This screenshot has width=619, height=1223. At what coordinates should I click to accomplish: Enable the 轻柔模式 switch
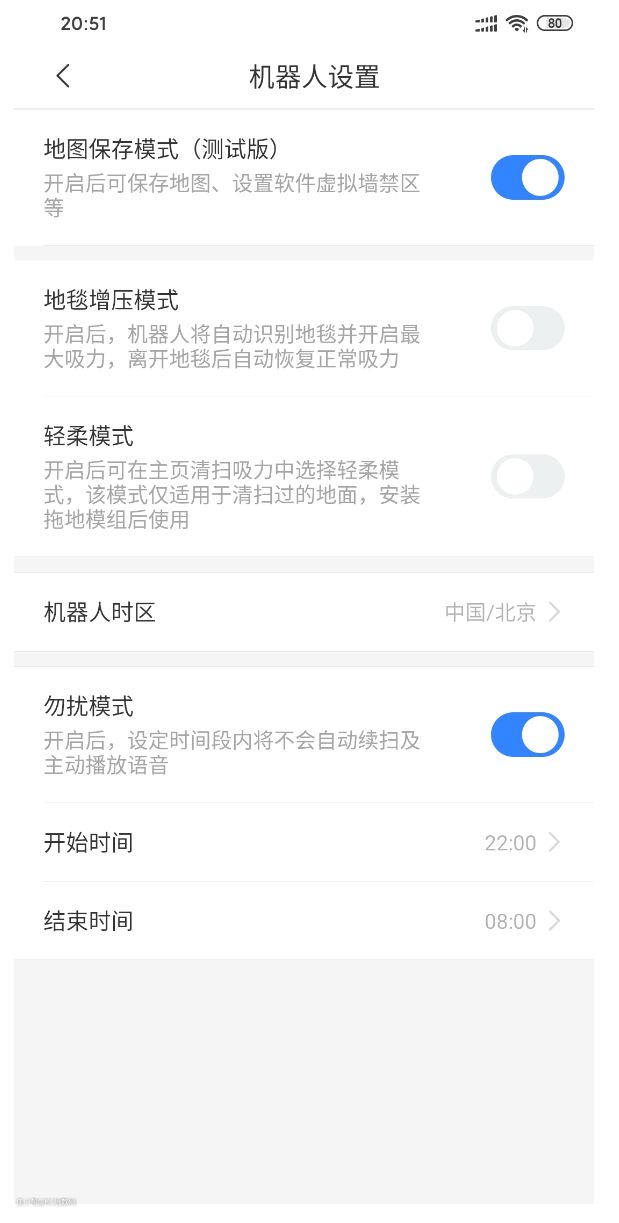pos(527,476)
